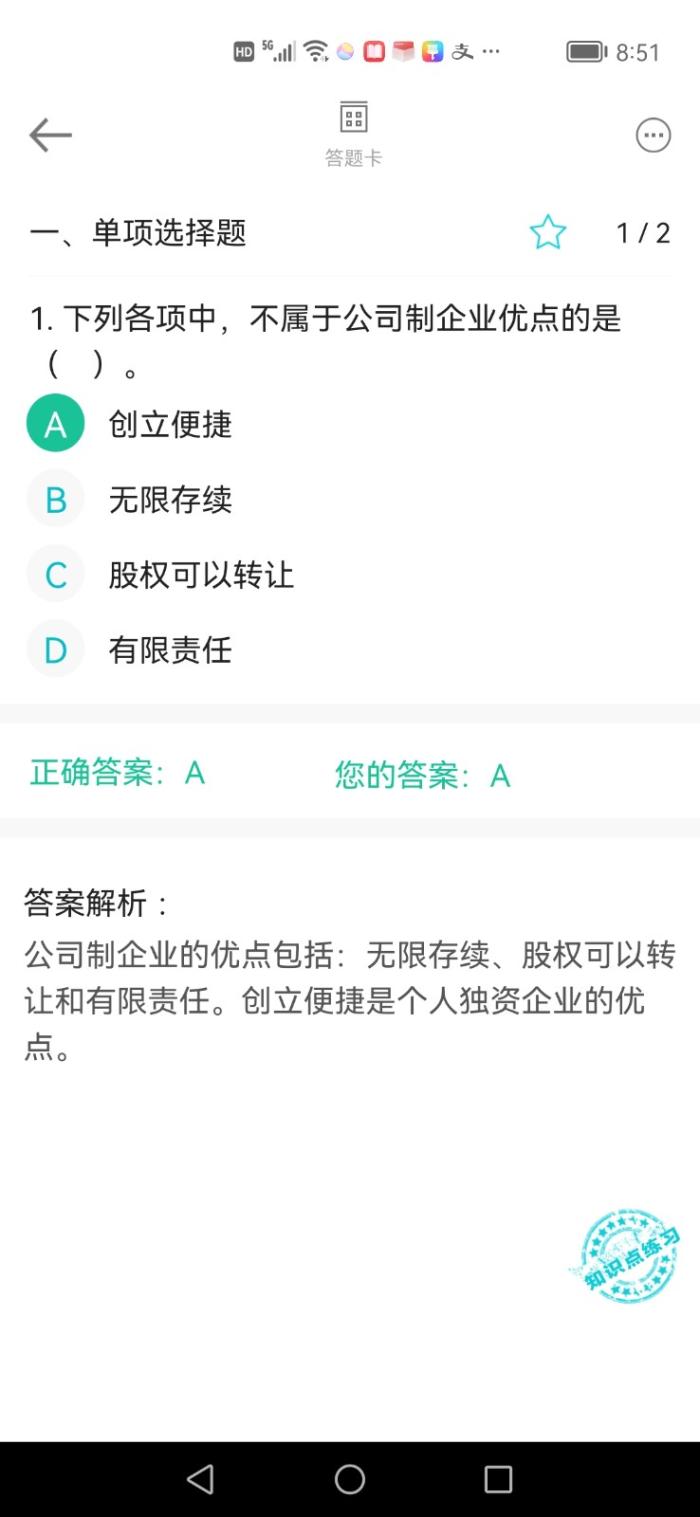Screen dimensions: 700x1517
Task: Star this question as favorite
Action: click(x=548, y=232)
